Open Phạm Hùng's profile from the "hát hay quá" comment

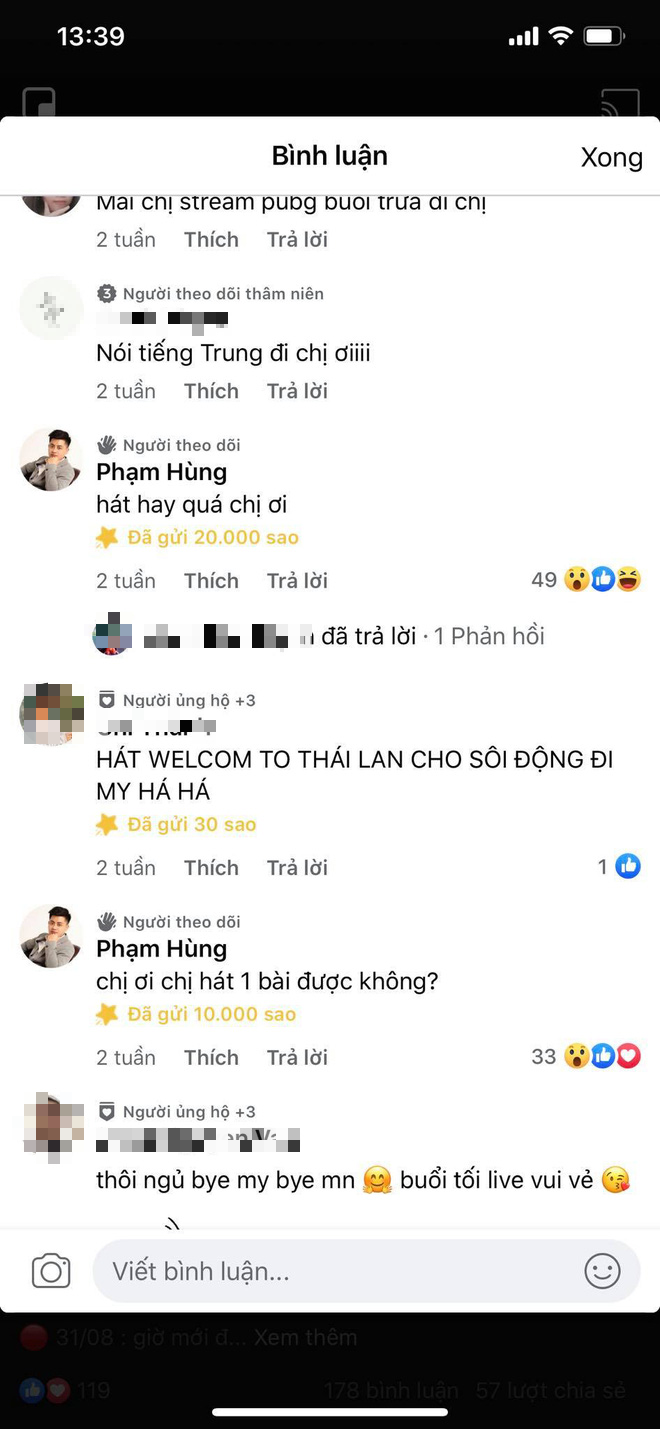coord(161,472)
